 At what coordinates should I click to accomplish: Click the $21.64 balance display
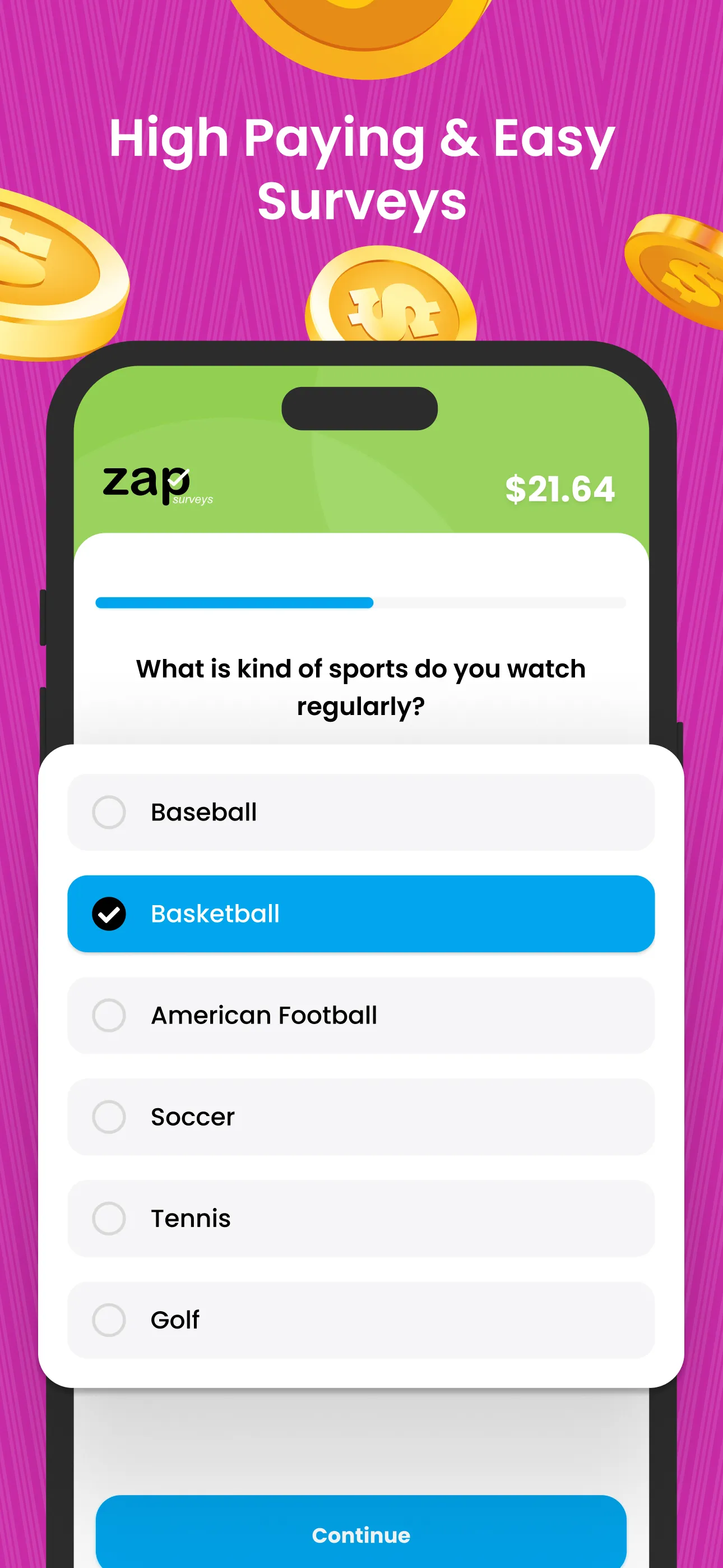click(560, 487)
